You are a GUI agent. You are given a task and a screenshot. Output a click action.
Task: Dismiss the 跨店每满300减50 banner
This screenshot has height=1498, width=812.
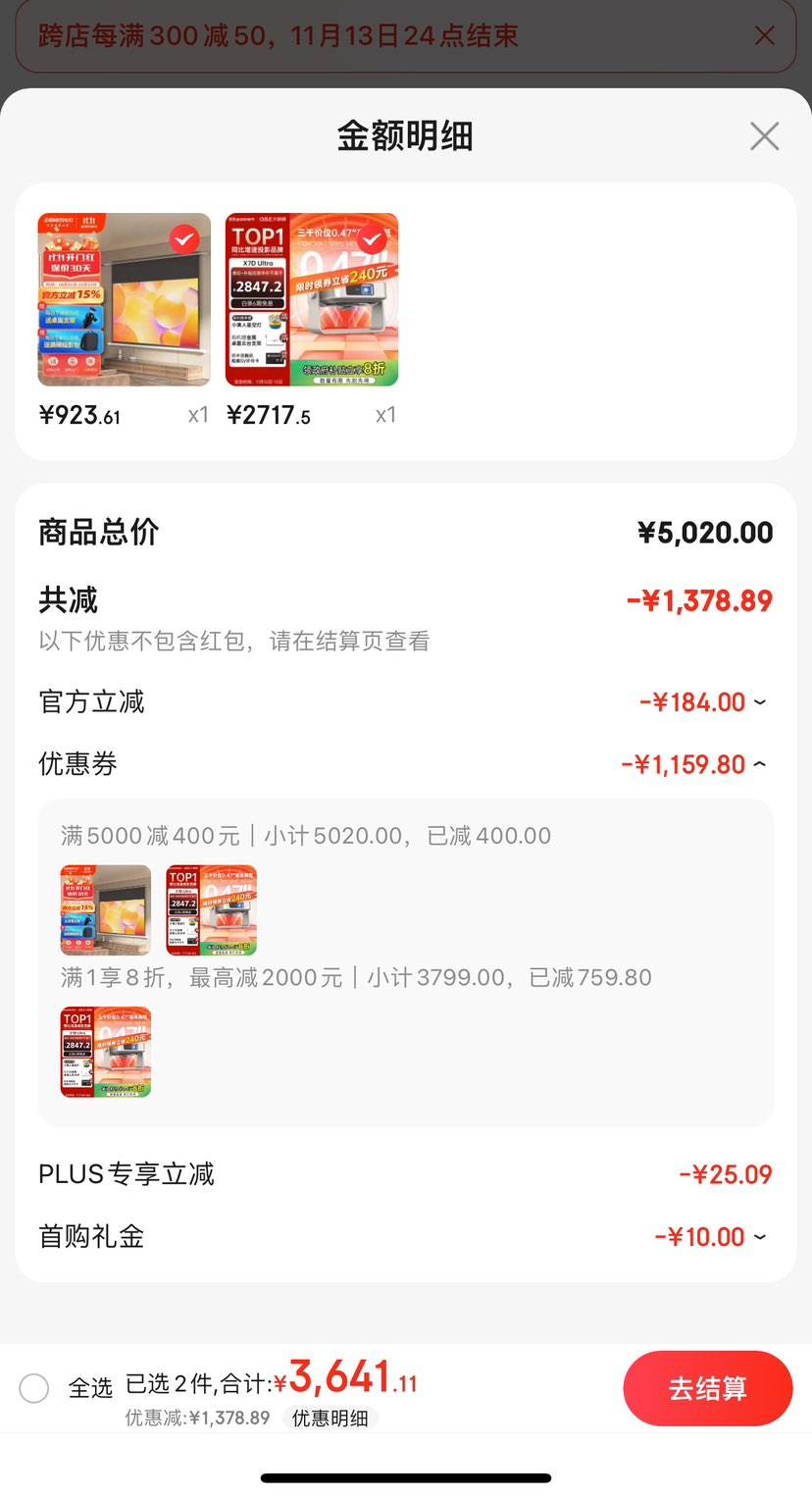764,36
